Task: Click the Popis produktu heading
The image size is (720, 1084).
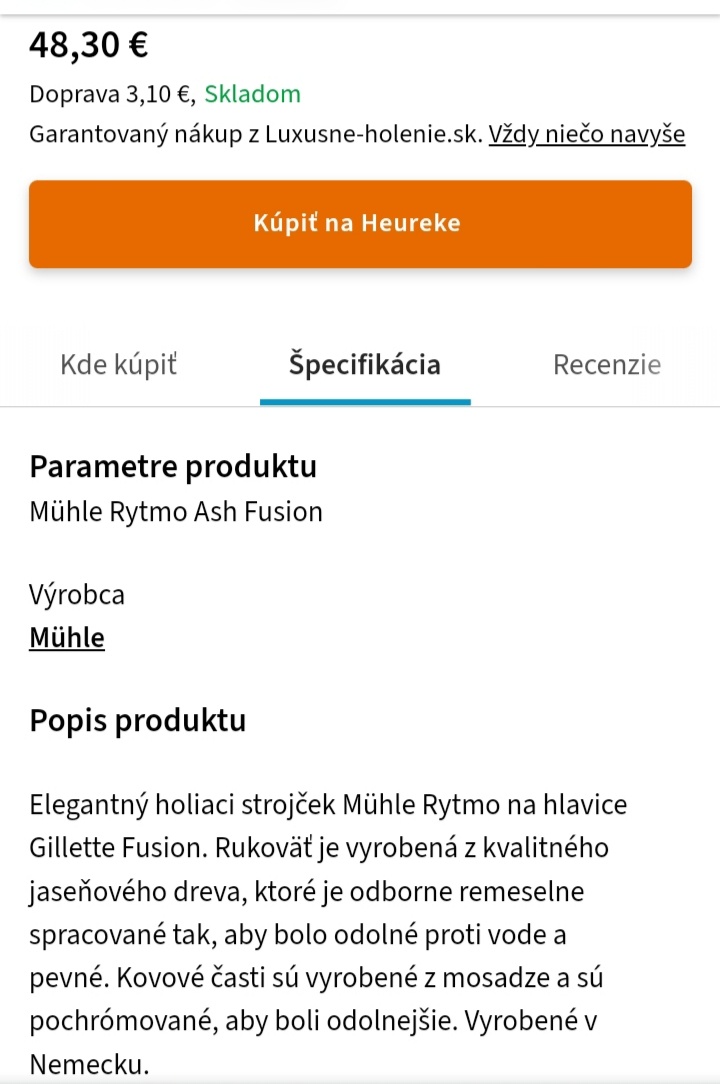Action: tap(140, 720)
